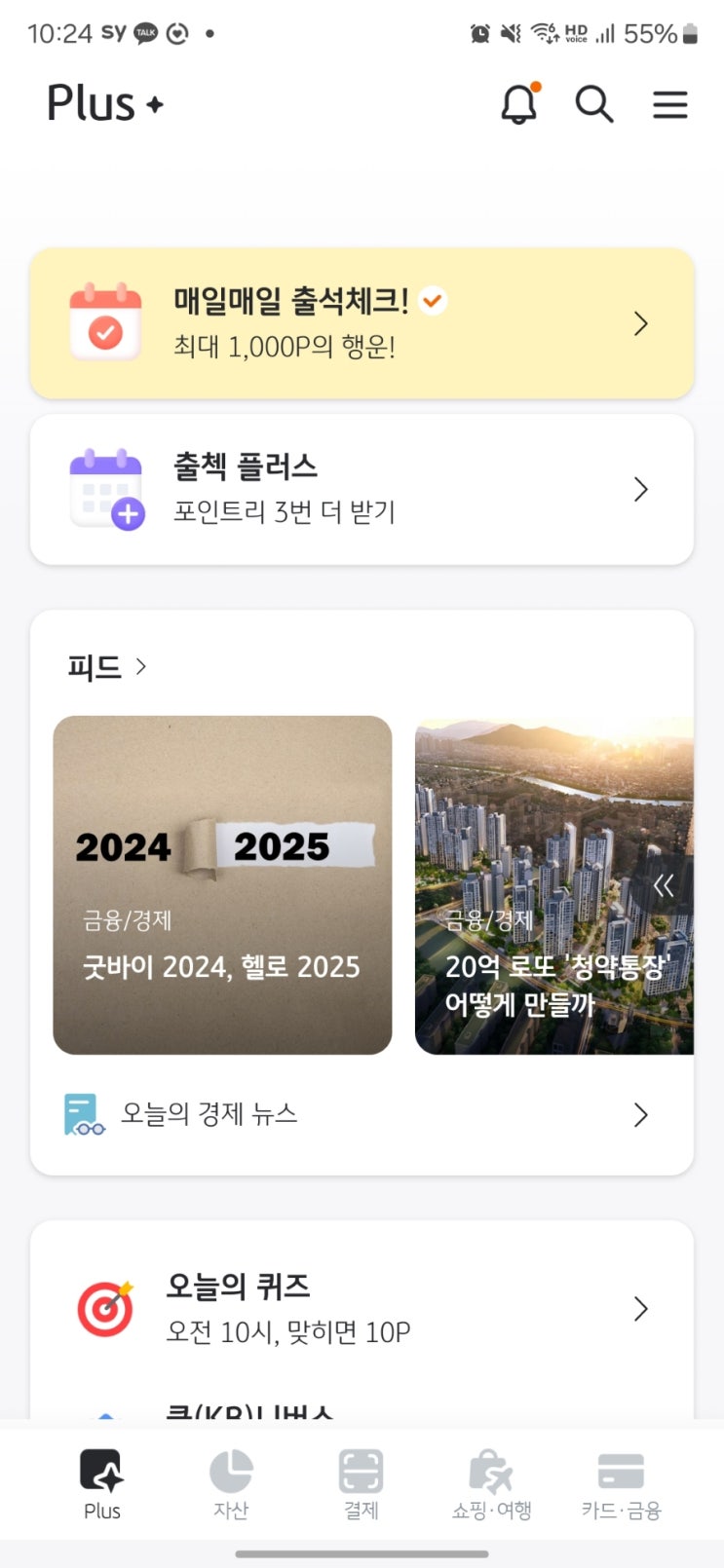Switch to the 자산 tab
724x1568 pixels.
(231, 1484)
